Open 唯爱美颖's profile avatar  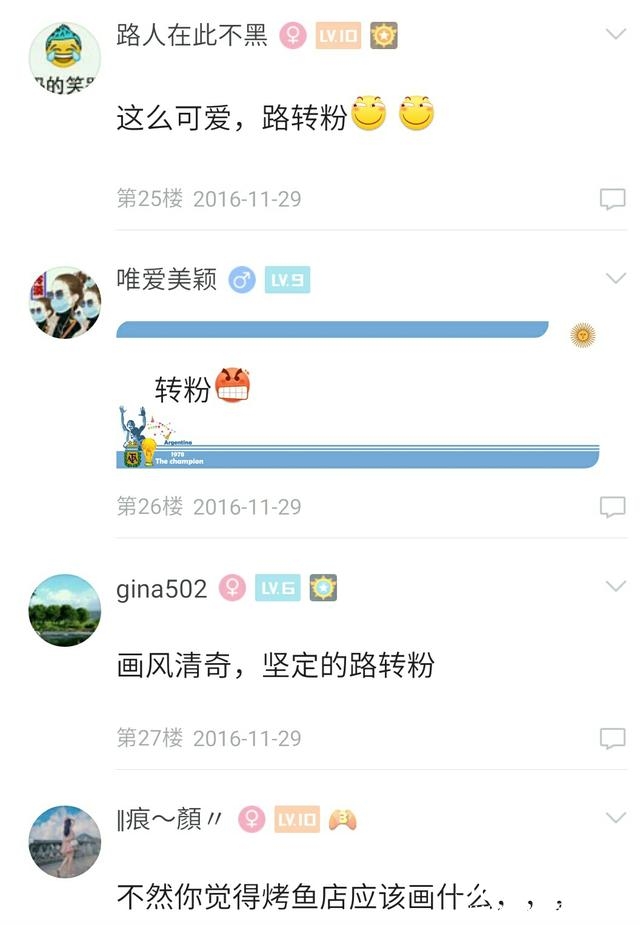coord(65,302)
